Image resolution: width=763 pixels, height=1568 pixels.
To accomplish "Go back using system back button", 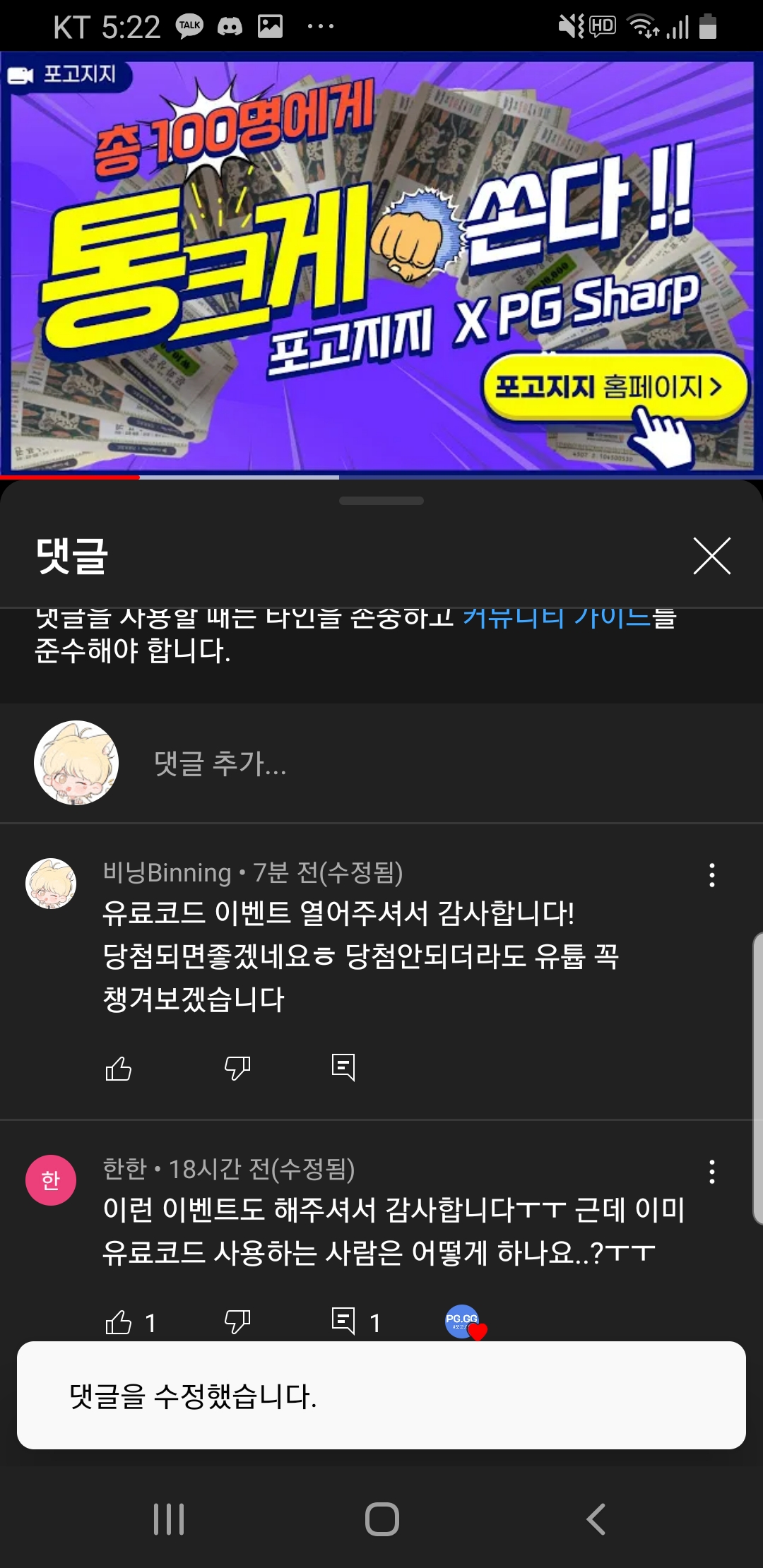I will 596,1519.
